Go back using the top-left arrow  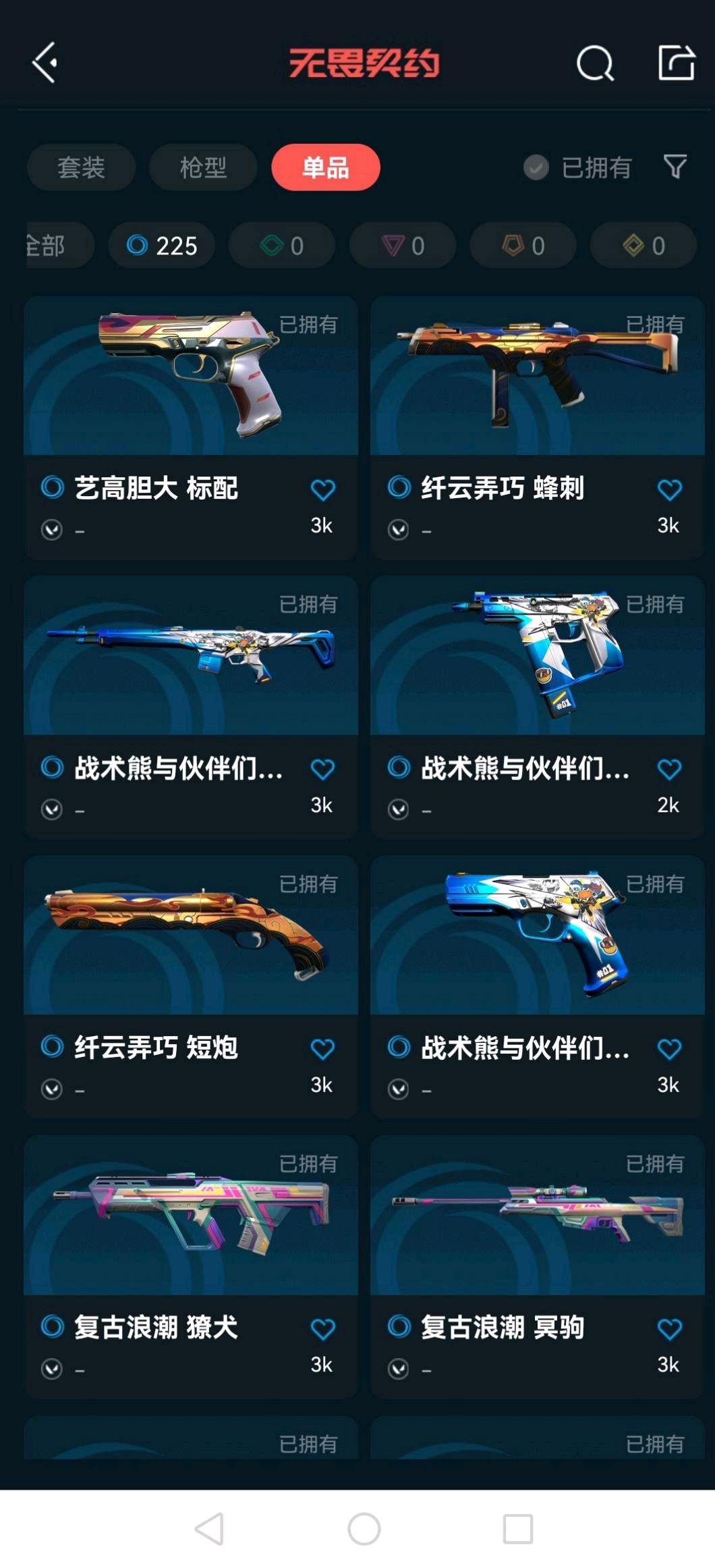point(45,63)
